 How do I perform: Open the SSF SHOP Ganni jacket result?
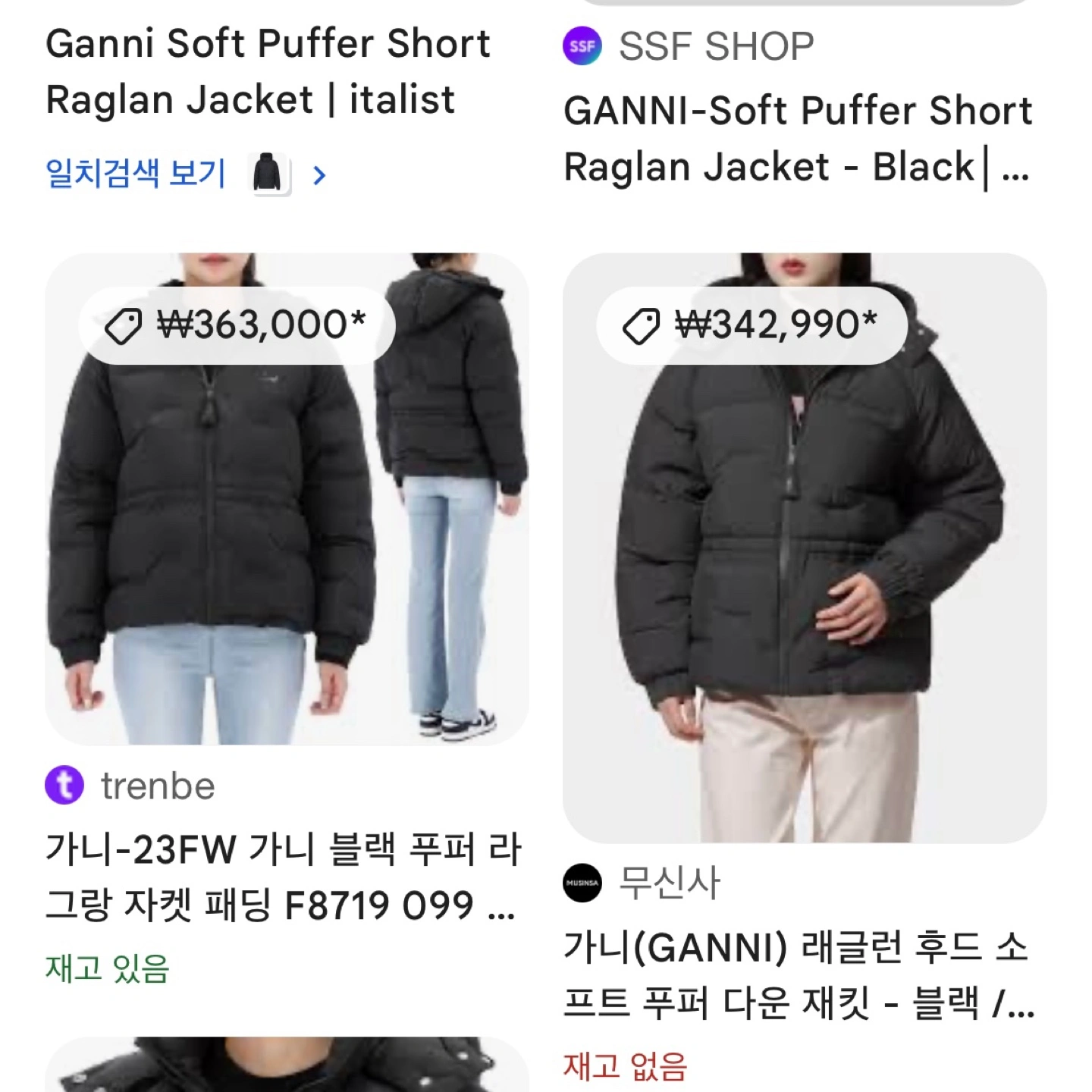[796, 139]
